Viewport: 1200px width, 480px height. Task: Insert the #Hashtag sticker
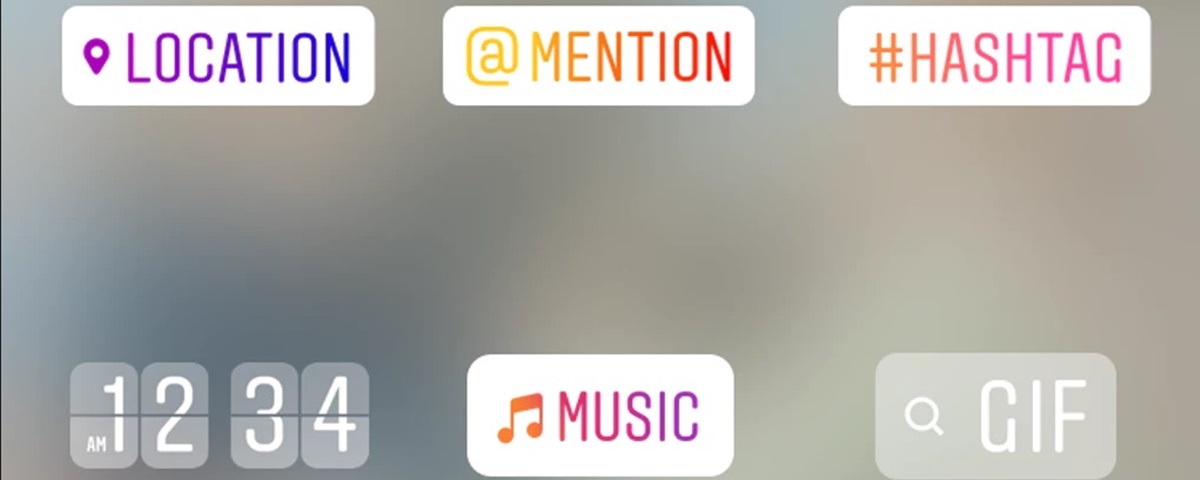coord(994,56)
